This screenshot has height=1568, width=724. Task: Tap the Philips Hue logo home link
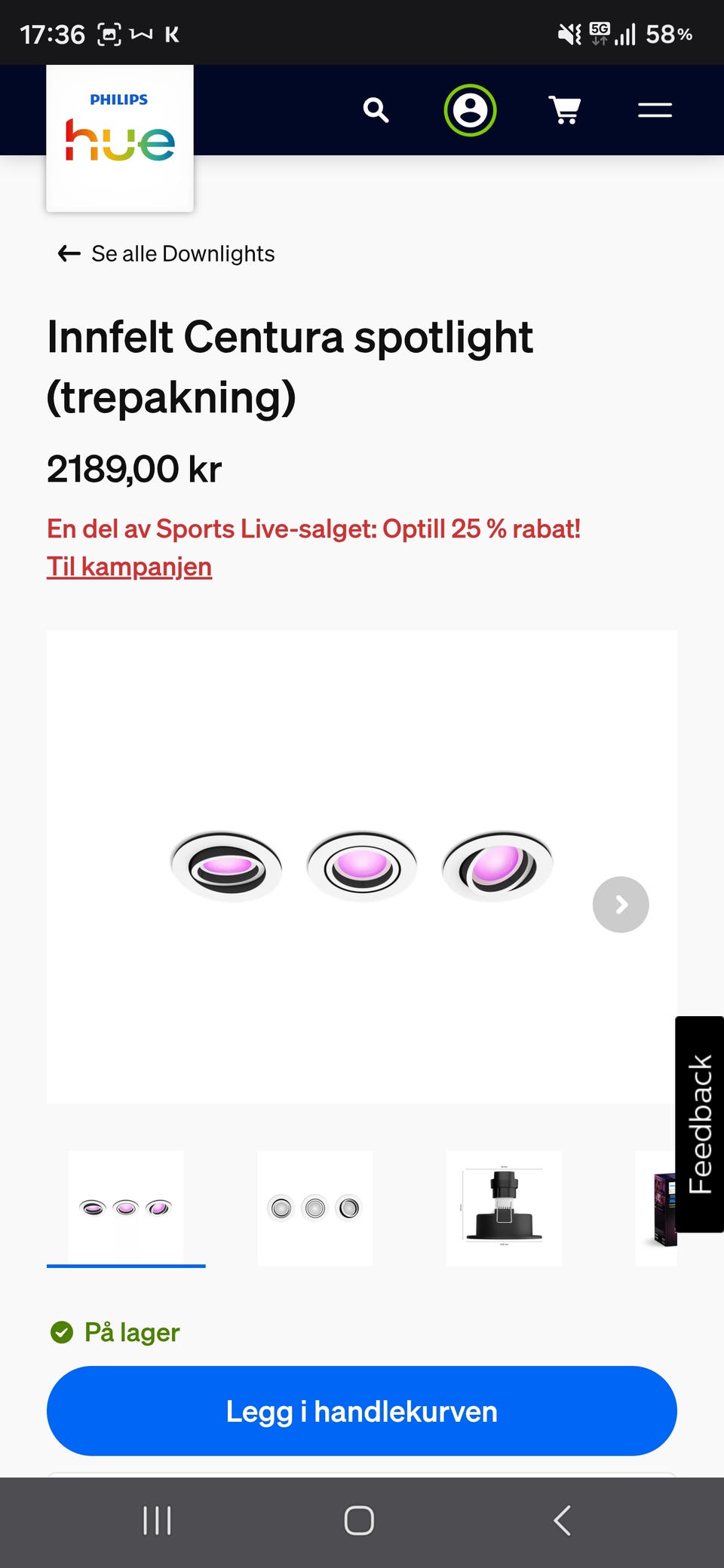pos(120,138)
